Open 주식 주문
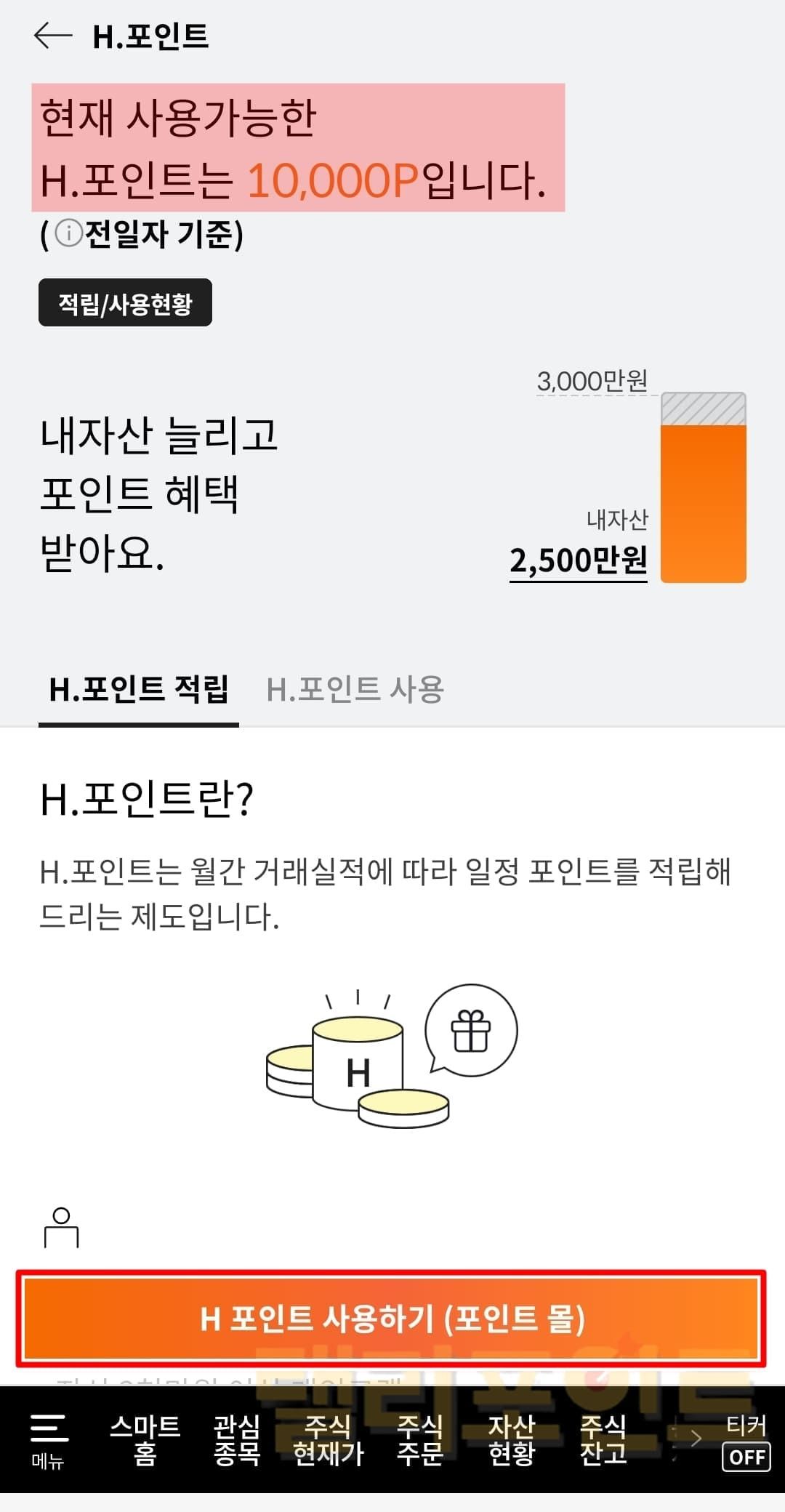 pyautogui.click(x=419, y=1439)
